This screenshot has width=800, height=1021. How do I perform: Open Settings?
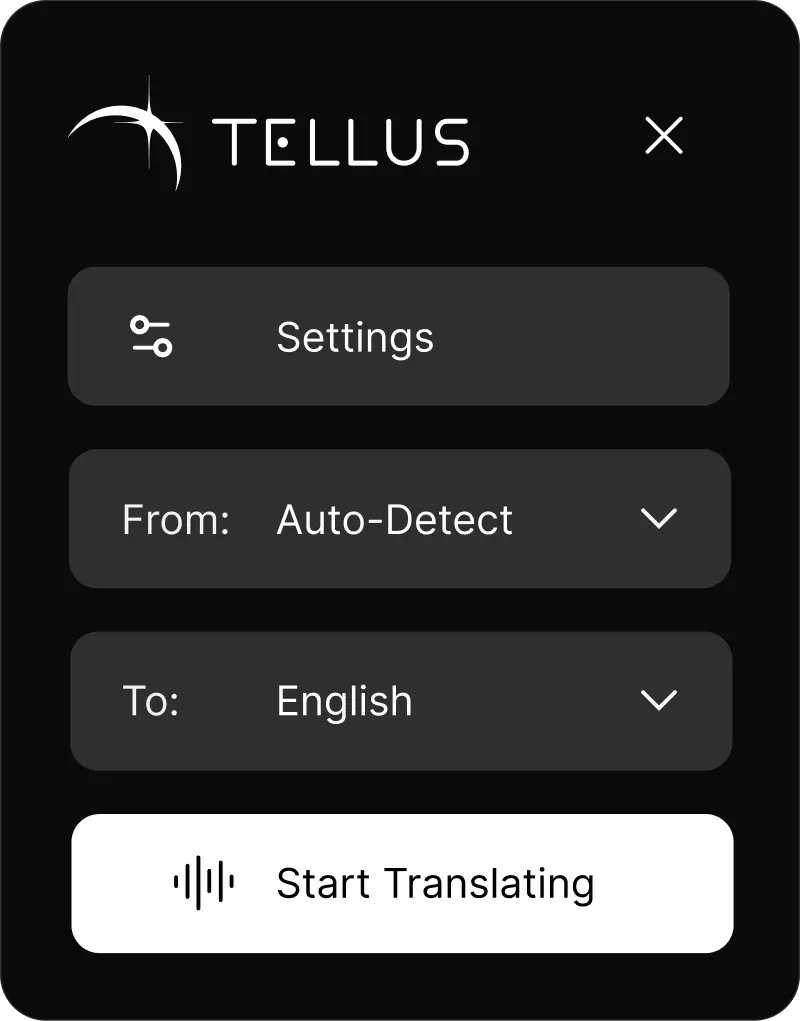tap(398, 337)
